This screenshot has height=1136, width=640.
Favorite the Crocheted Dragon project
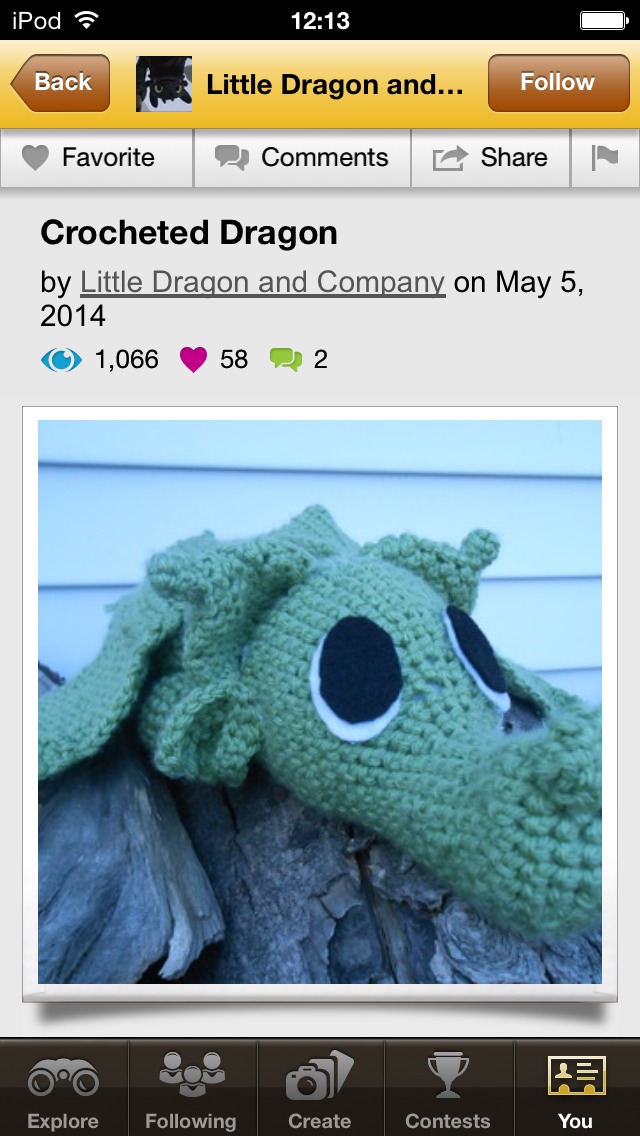point(96,158)
